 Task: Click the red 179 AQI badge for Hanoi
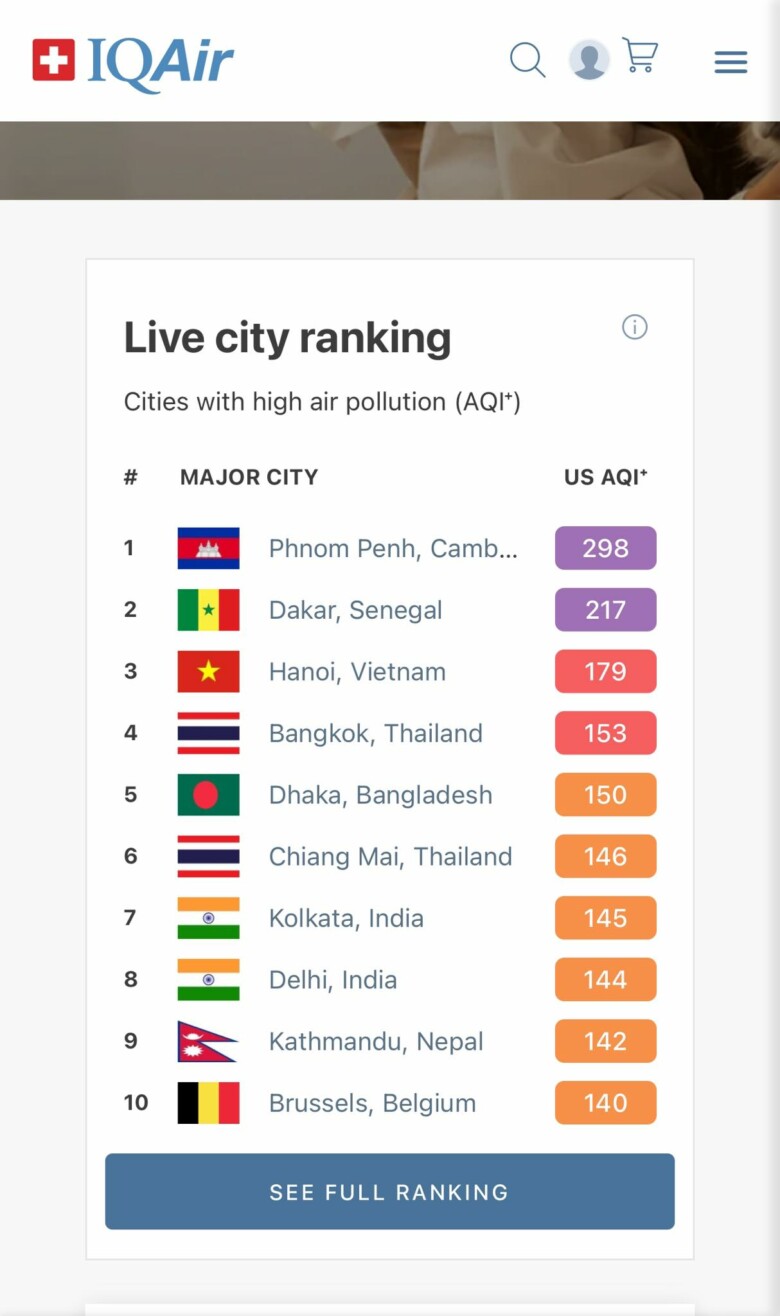tap(605, 671)
